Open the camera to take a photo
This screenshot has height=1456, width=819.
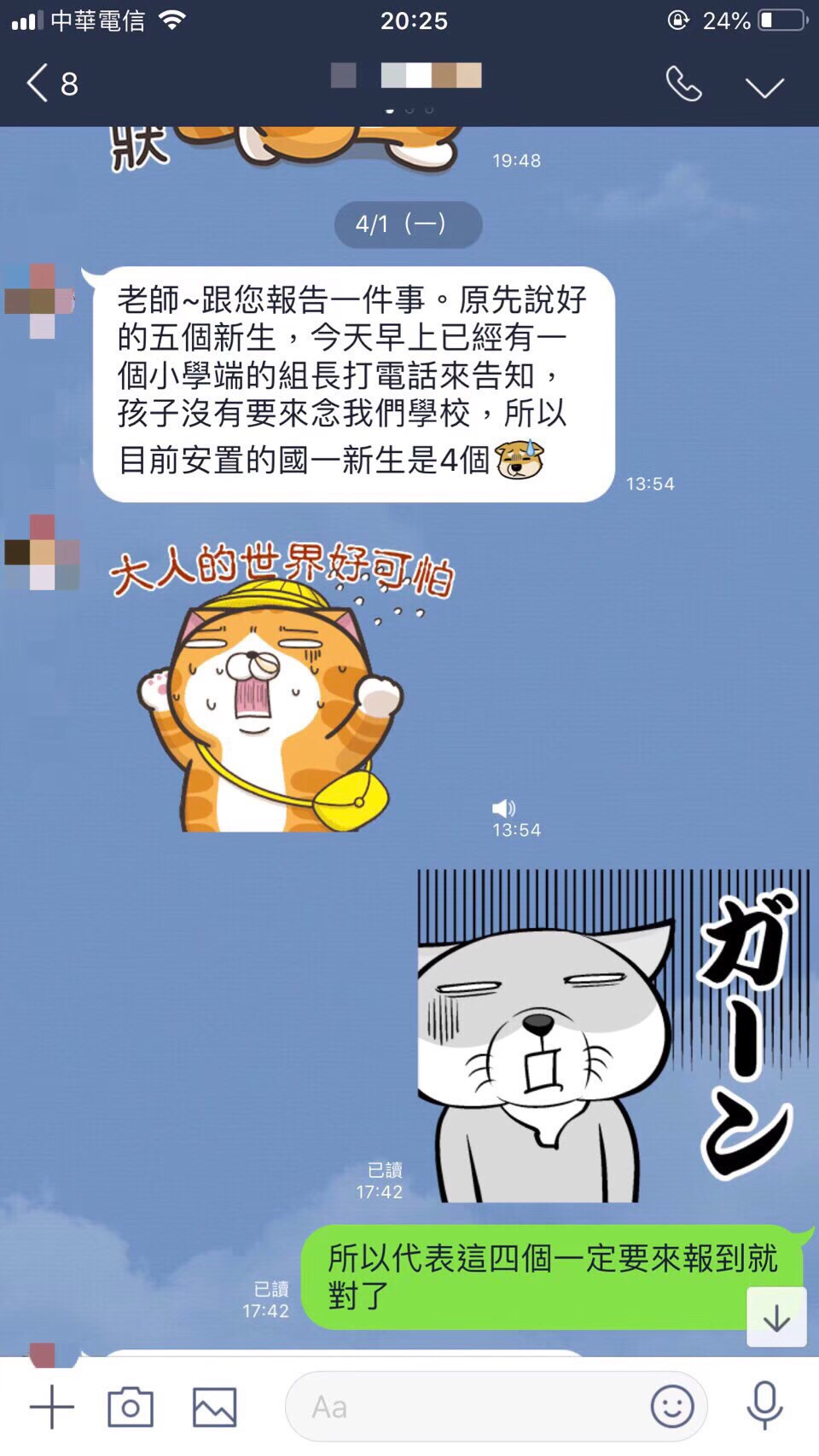pos(131,1407)
